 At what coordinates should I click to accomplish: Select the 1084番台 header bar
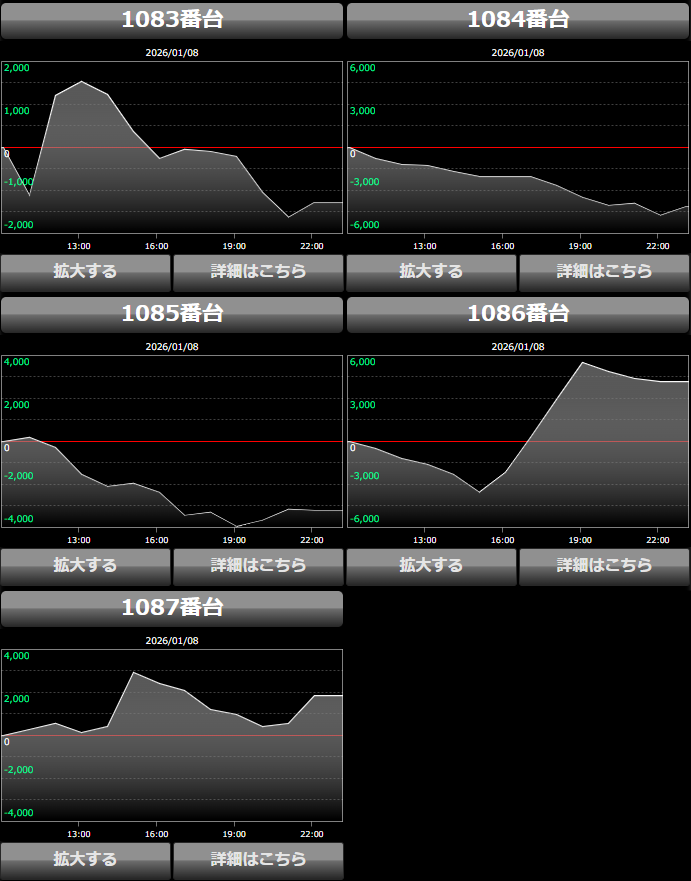(518, 20)
